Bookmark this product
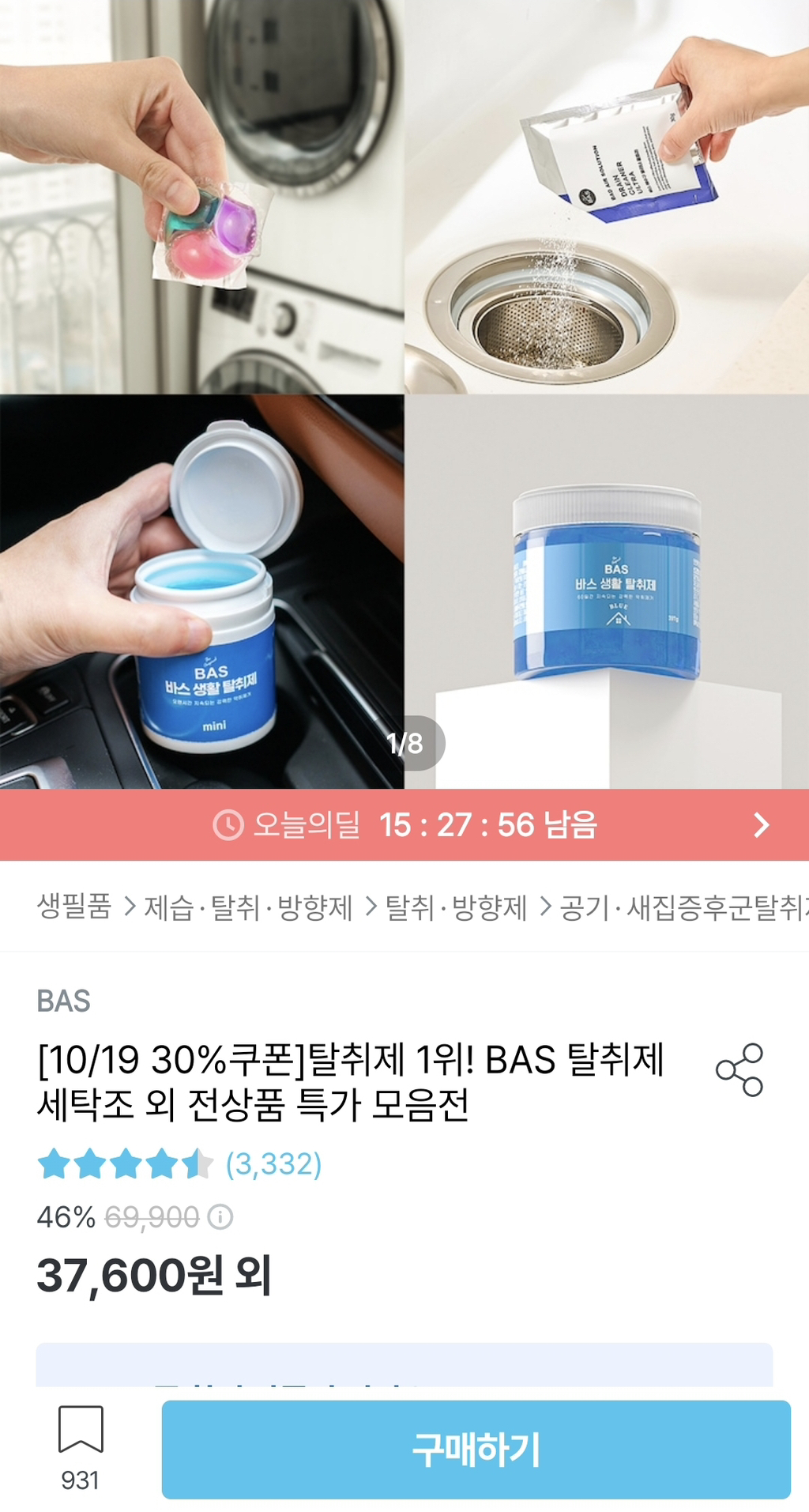The height and width of the screenshot is (1512, 809). tap(81, 1446)
